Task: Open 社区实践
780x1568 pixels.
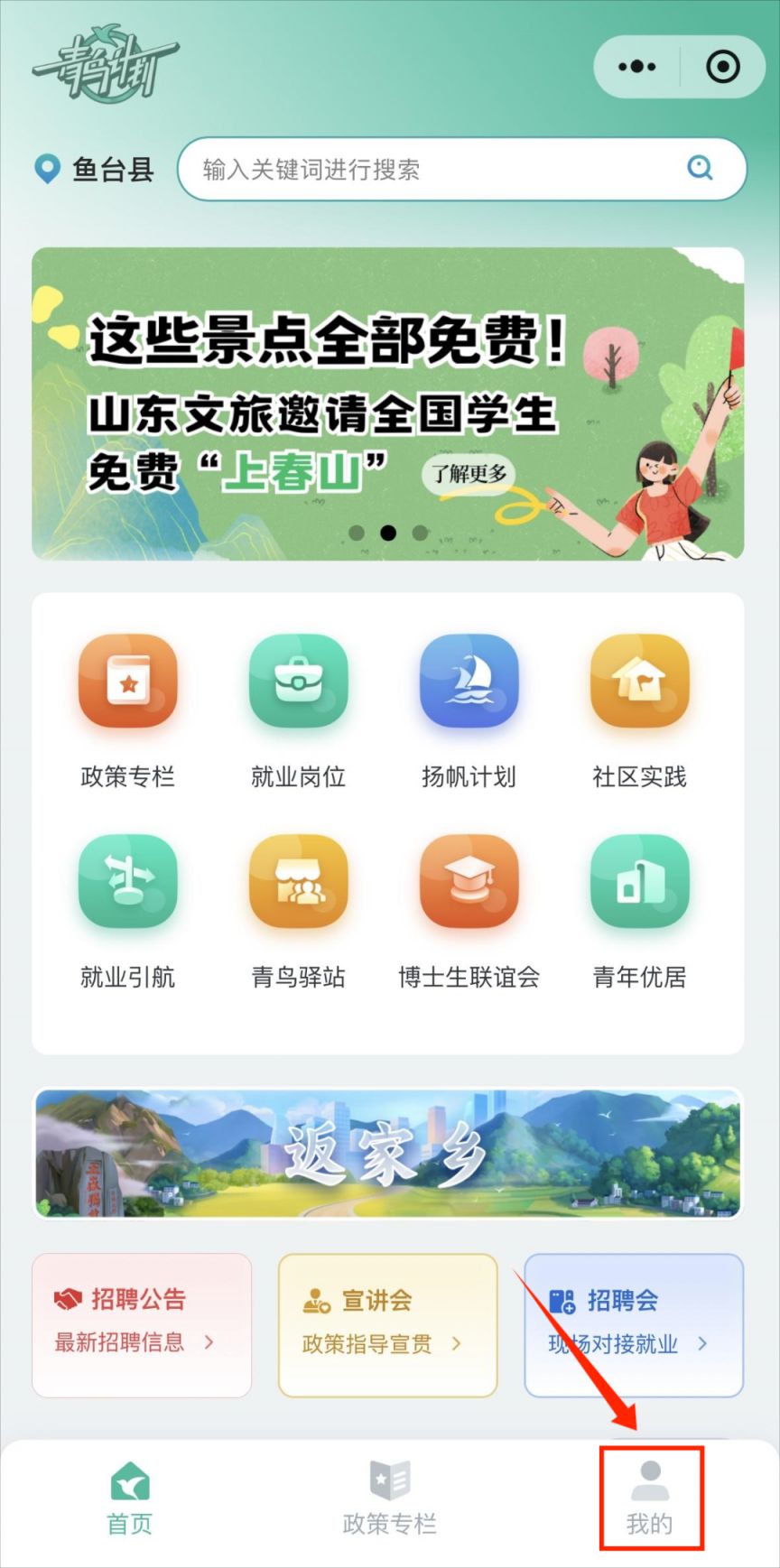Action: click(639, 710)
